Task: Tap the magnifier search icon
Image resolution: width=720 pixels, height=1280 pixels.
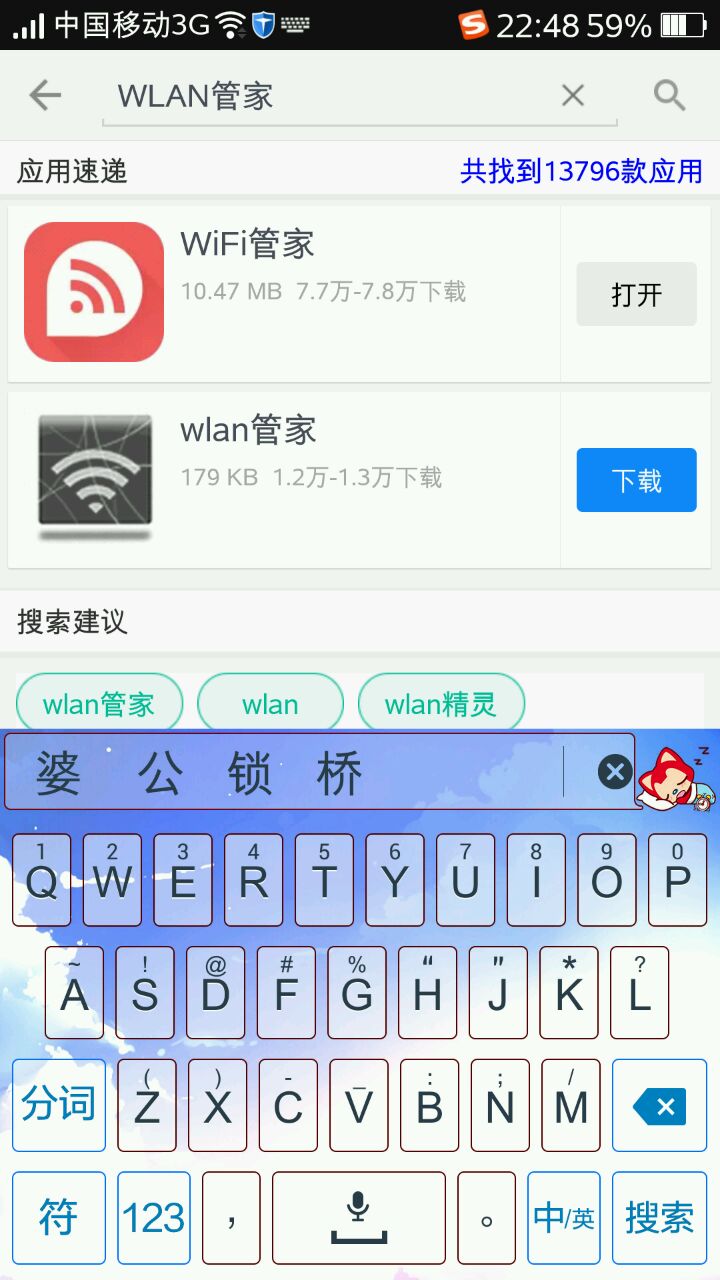Action: (x=669, y=96)
